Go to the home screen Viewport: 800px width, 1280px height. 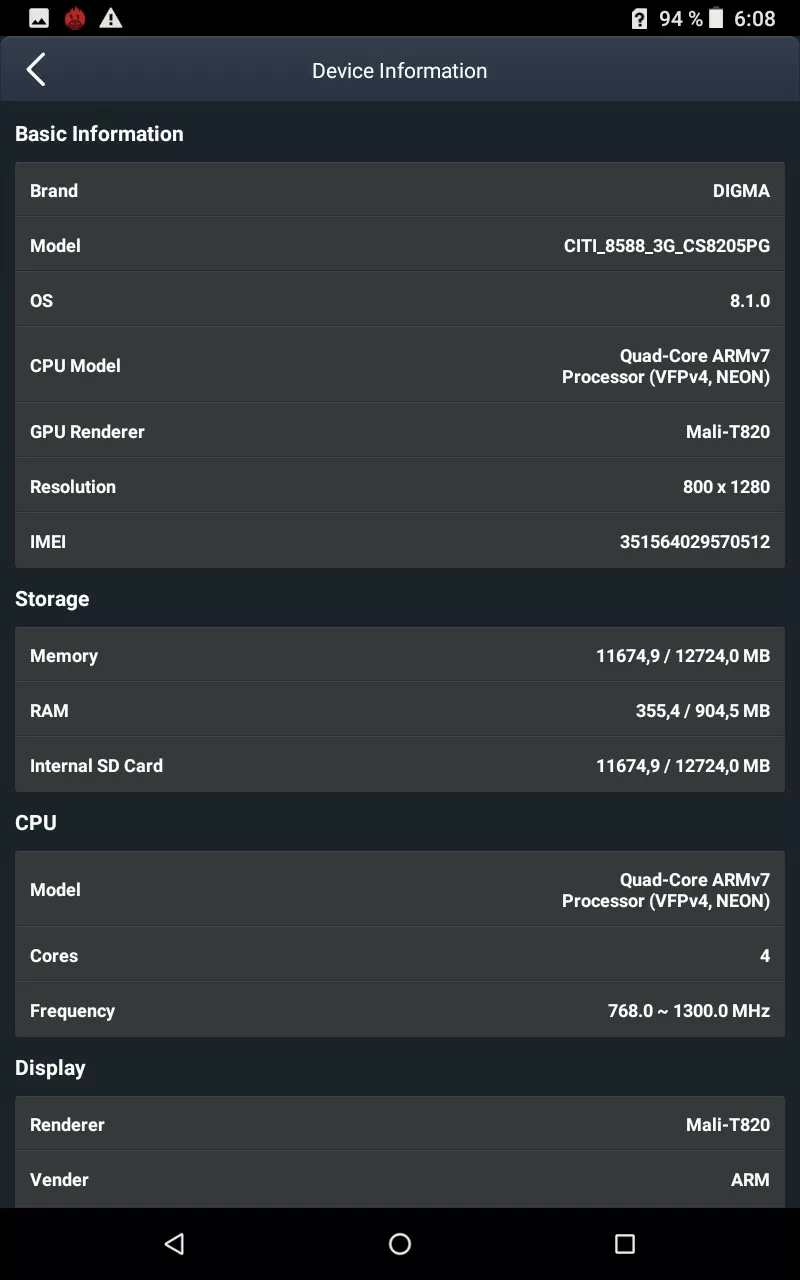(x=400, y=1243)
